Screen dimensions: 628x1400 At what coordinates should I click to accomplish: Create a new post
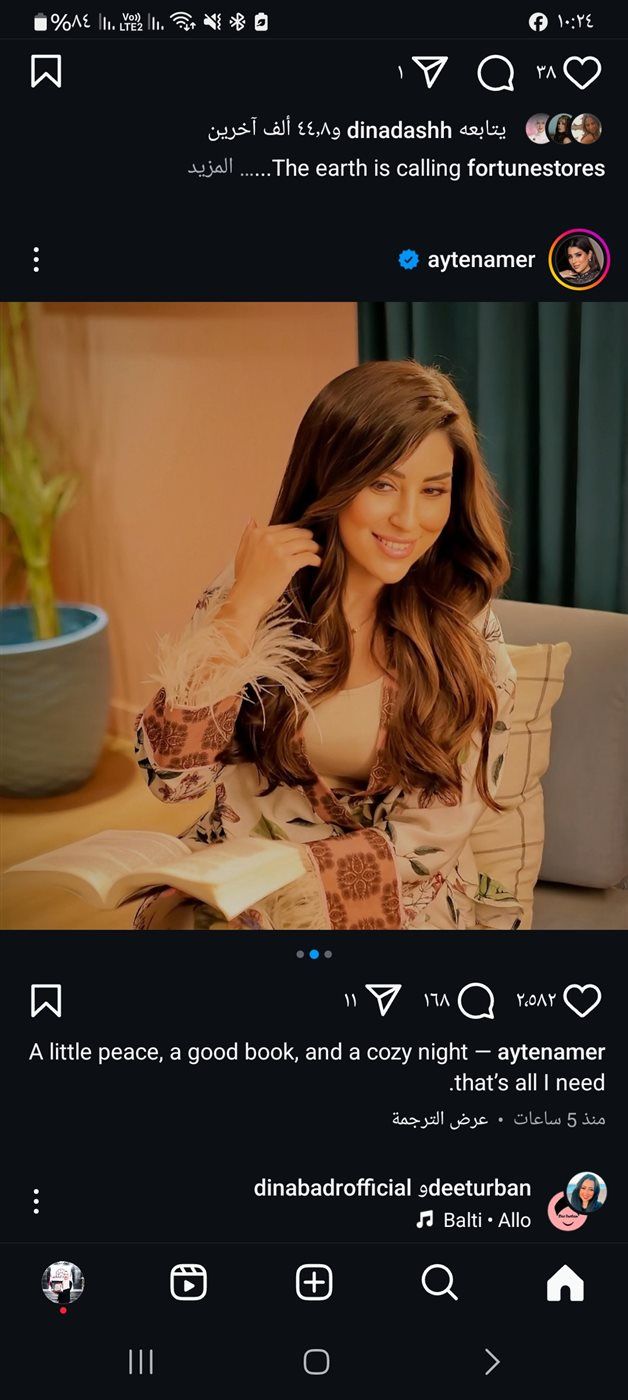point(314,1282)
